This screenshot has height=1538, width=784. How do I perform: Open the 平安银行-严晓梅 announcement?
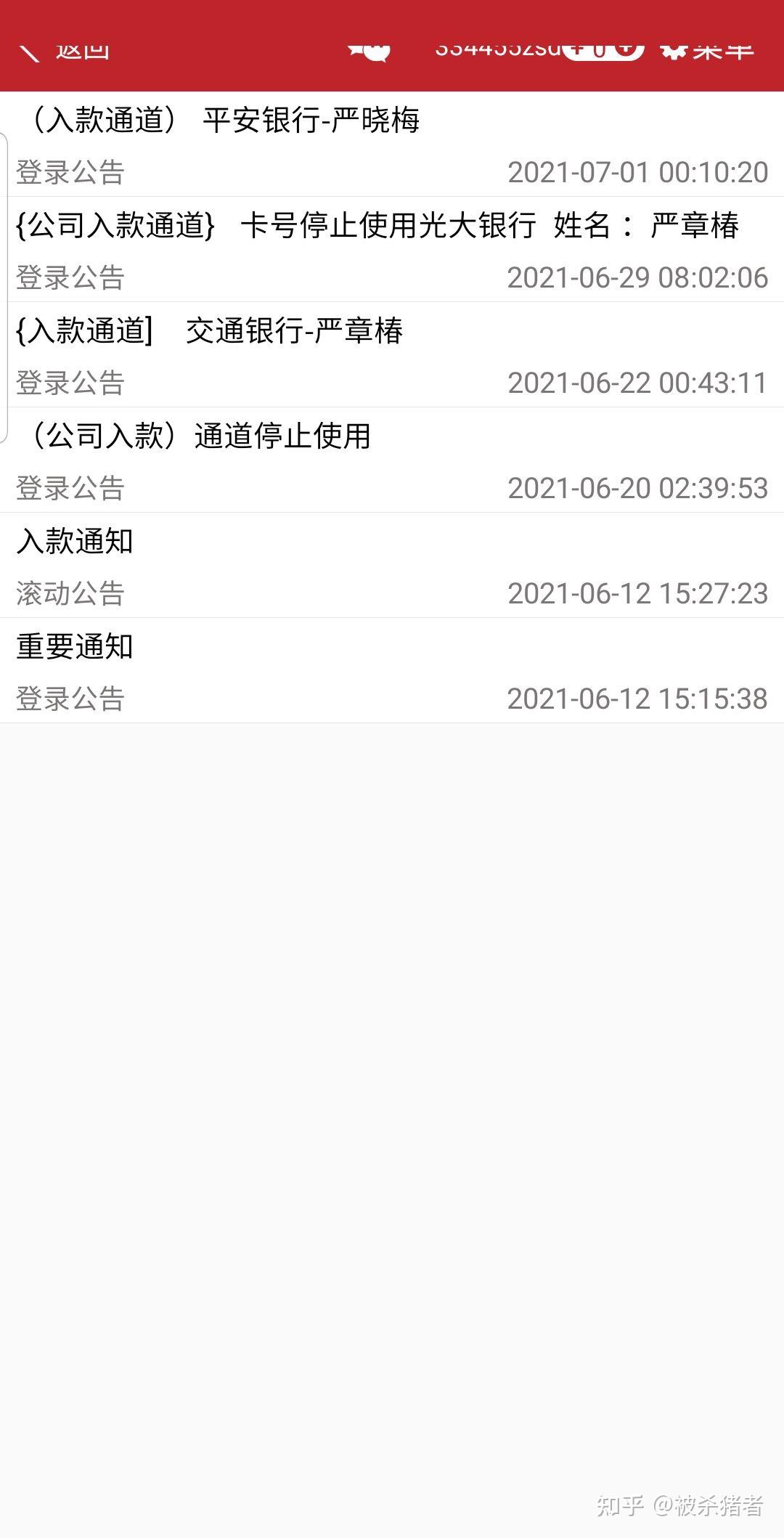coord(392,145)
